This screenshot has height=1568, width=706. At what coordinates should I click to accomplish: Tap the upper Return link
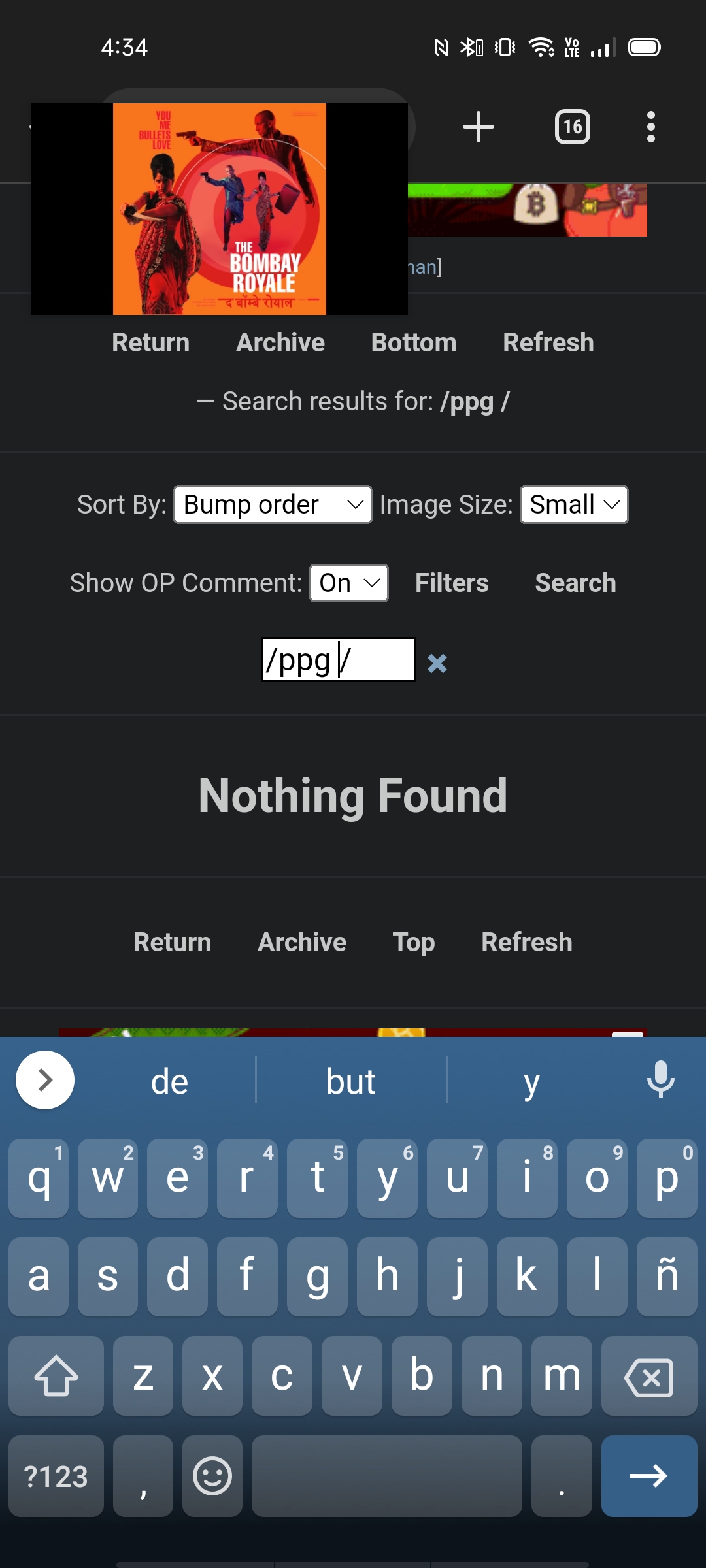(x=150, y=342)
